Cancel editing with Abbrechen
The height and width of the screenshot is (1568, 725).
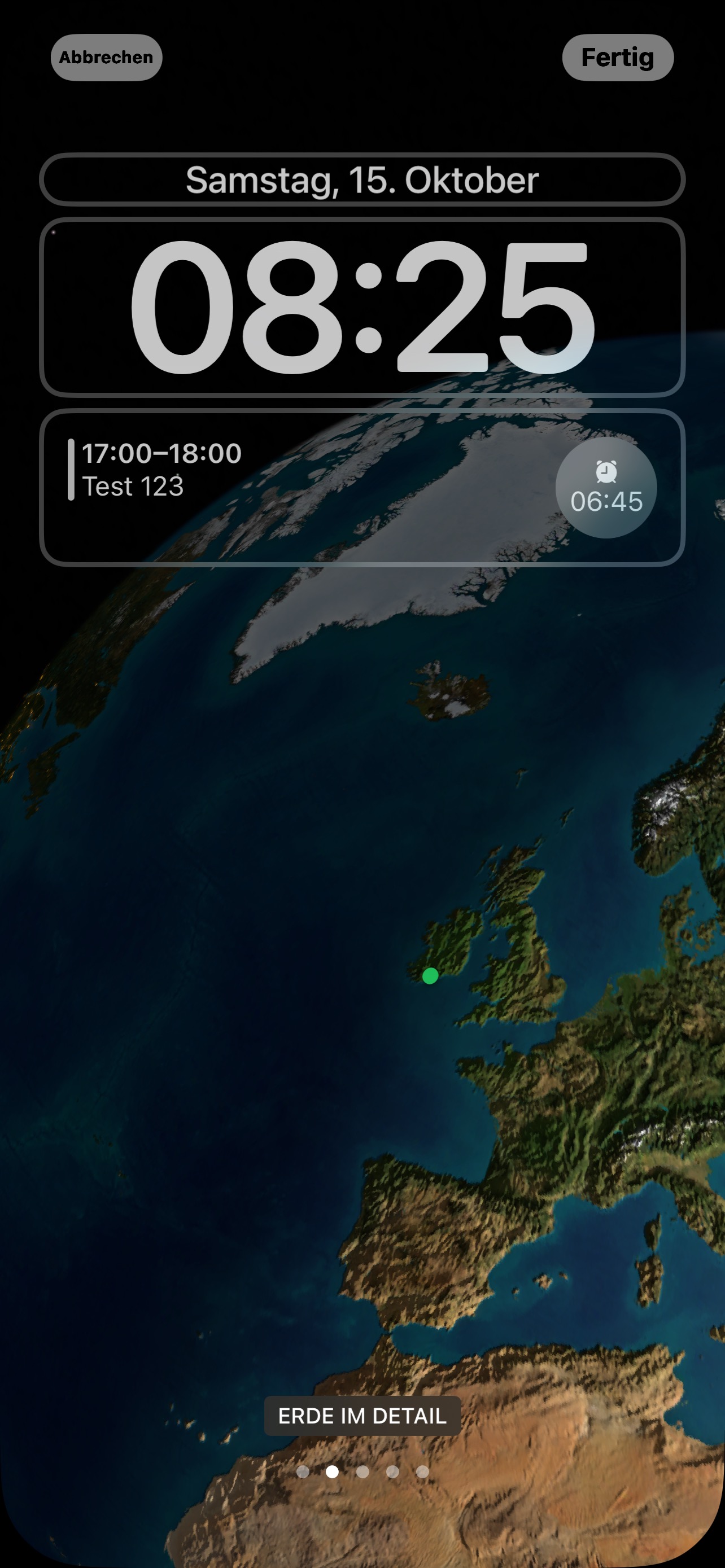[106, 57]
